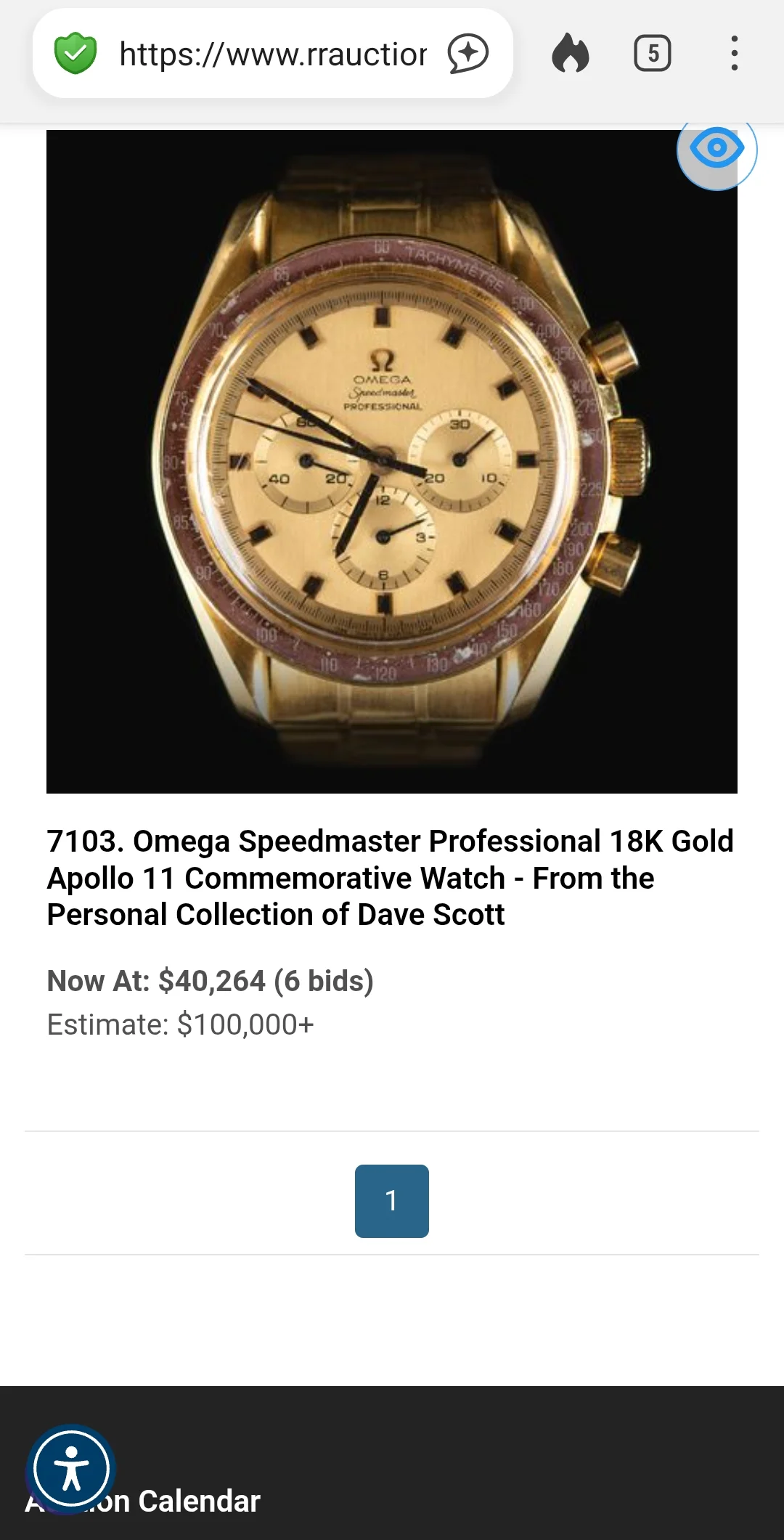Open the browser three-dot menu

(x=735, y=54)
